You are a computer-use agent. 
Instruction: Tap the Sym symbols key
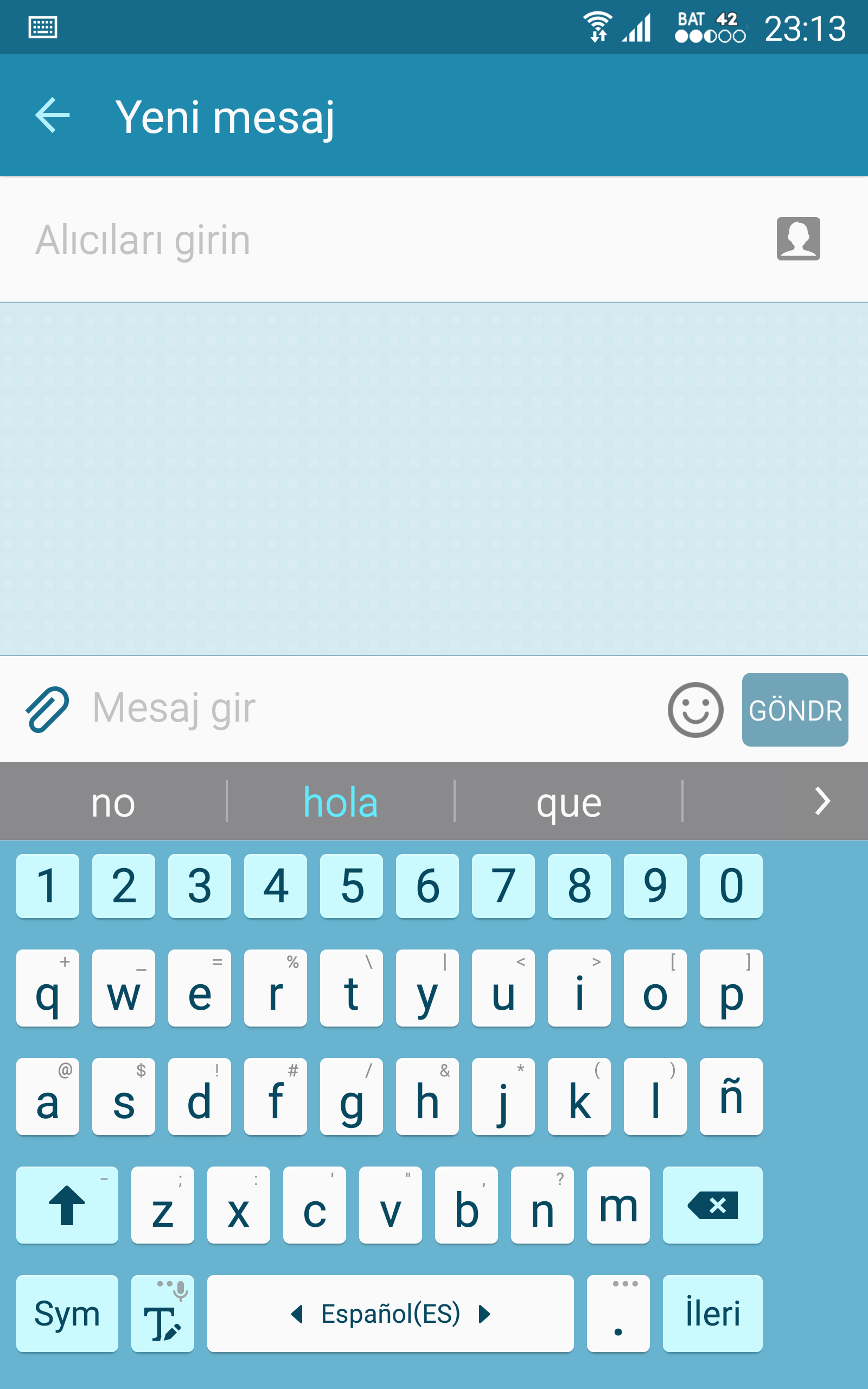point(67,1314)
